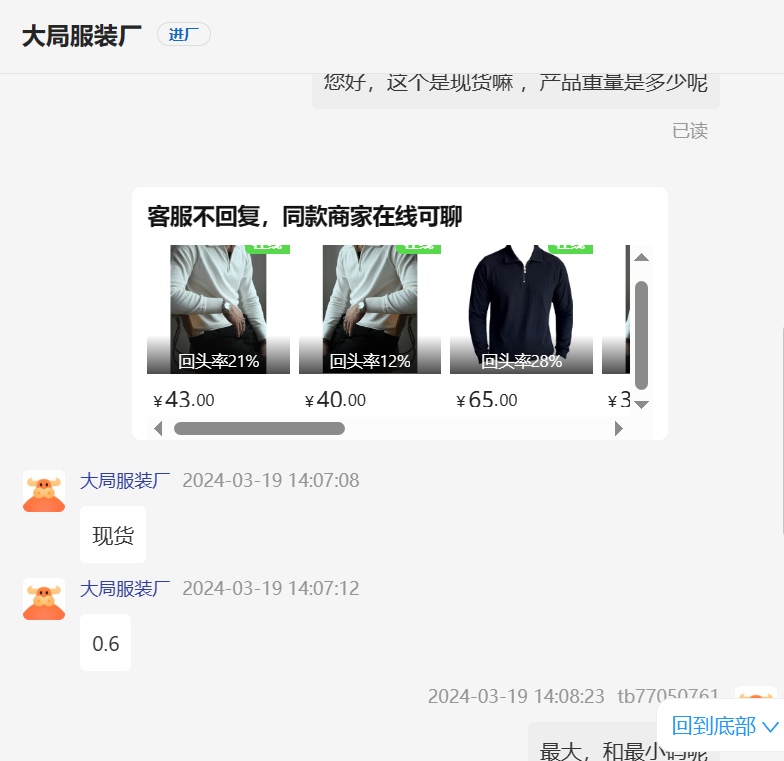The image size is (784, 761).
Task: Open the ¥65.00 dark polo product
Action: pyautogui.click(x=521, y=310)
